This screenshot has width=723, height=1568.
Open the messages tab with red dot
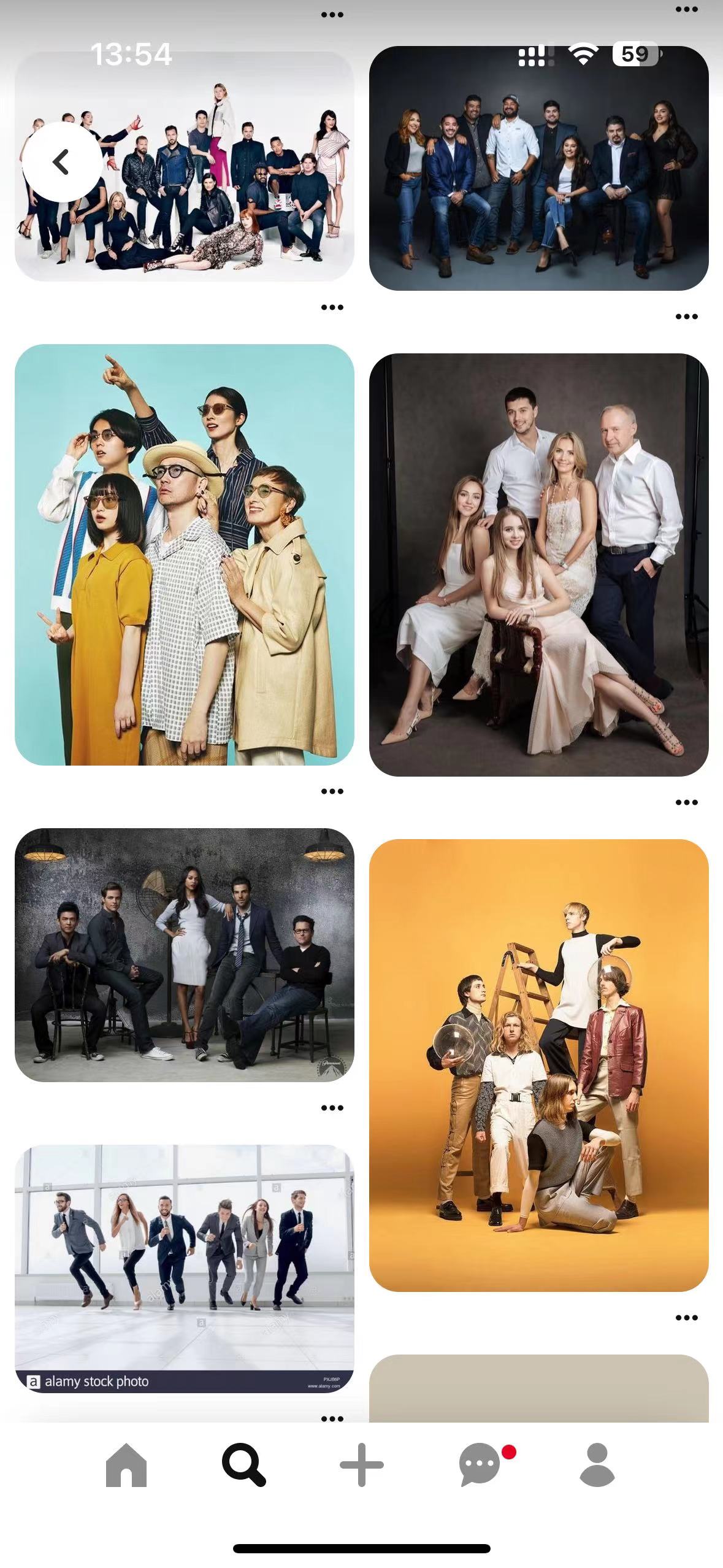click(480, 1465)
